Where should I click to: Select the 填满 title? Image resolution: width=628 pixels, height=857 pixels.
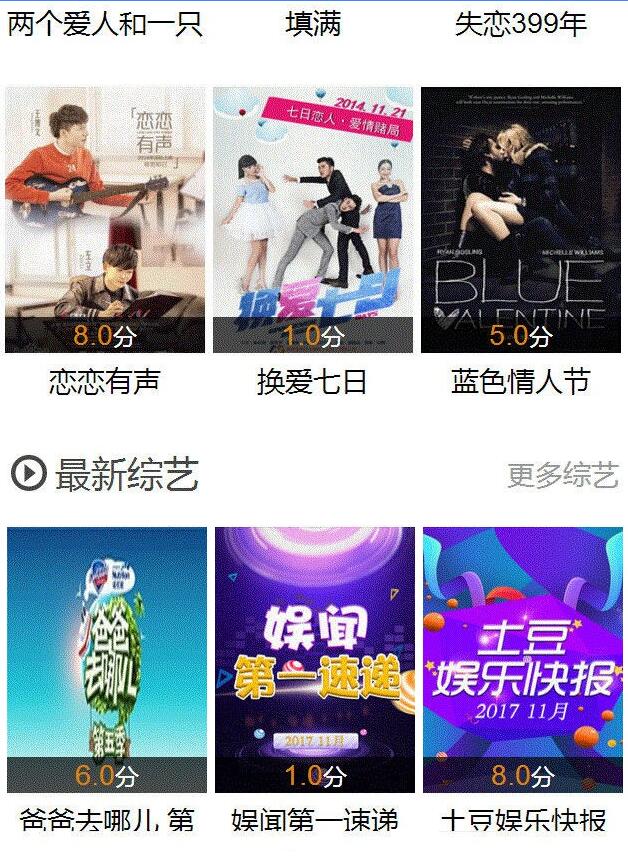313,24
